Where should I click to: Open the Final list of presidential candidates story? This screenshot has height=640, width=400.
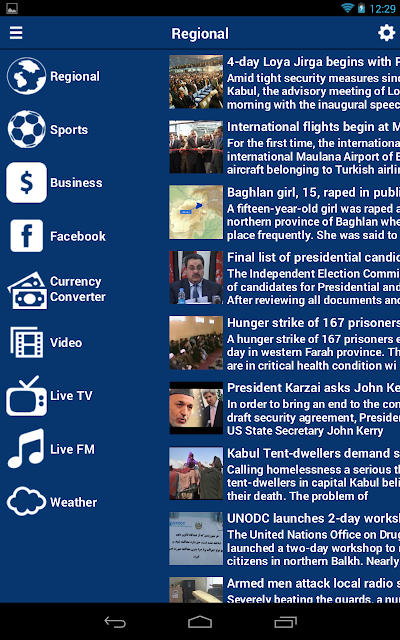click(x=284, y=278)
